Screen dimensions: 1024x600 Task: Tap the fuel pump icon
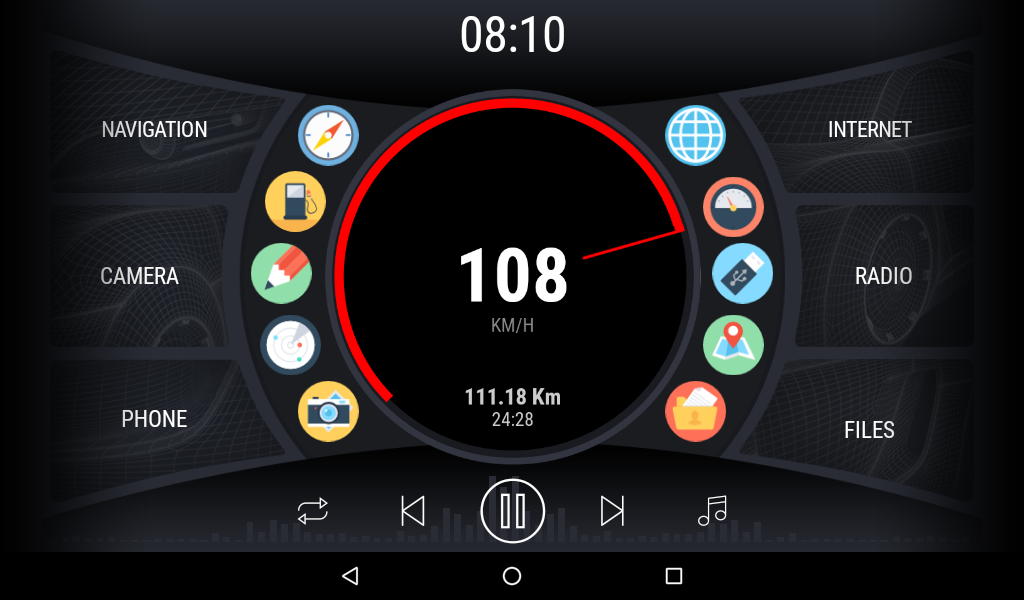click(x=295, y=201)
